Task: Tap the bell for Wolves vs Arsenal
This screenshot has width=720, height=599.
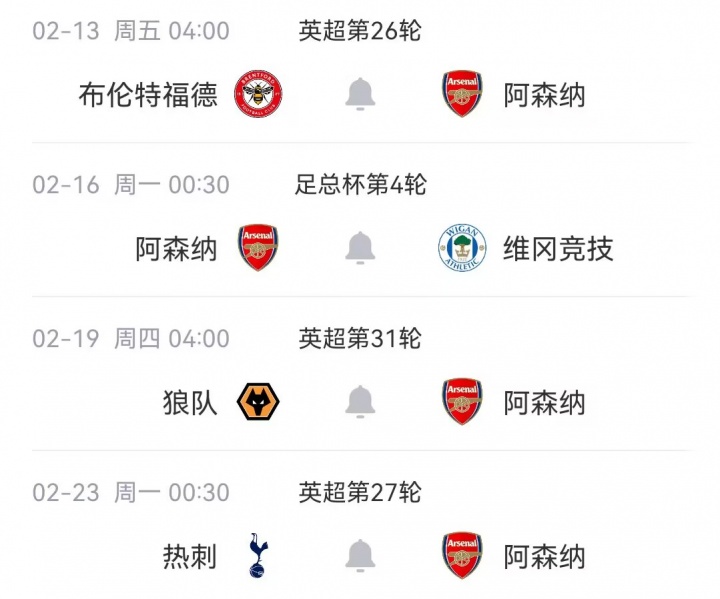Action: tap(360, 402)
